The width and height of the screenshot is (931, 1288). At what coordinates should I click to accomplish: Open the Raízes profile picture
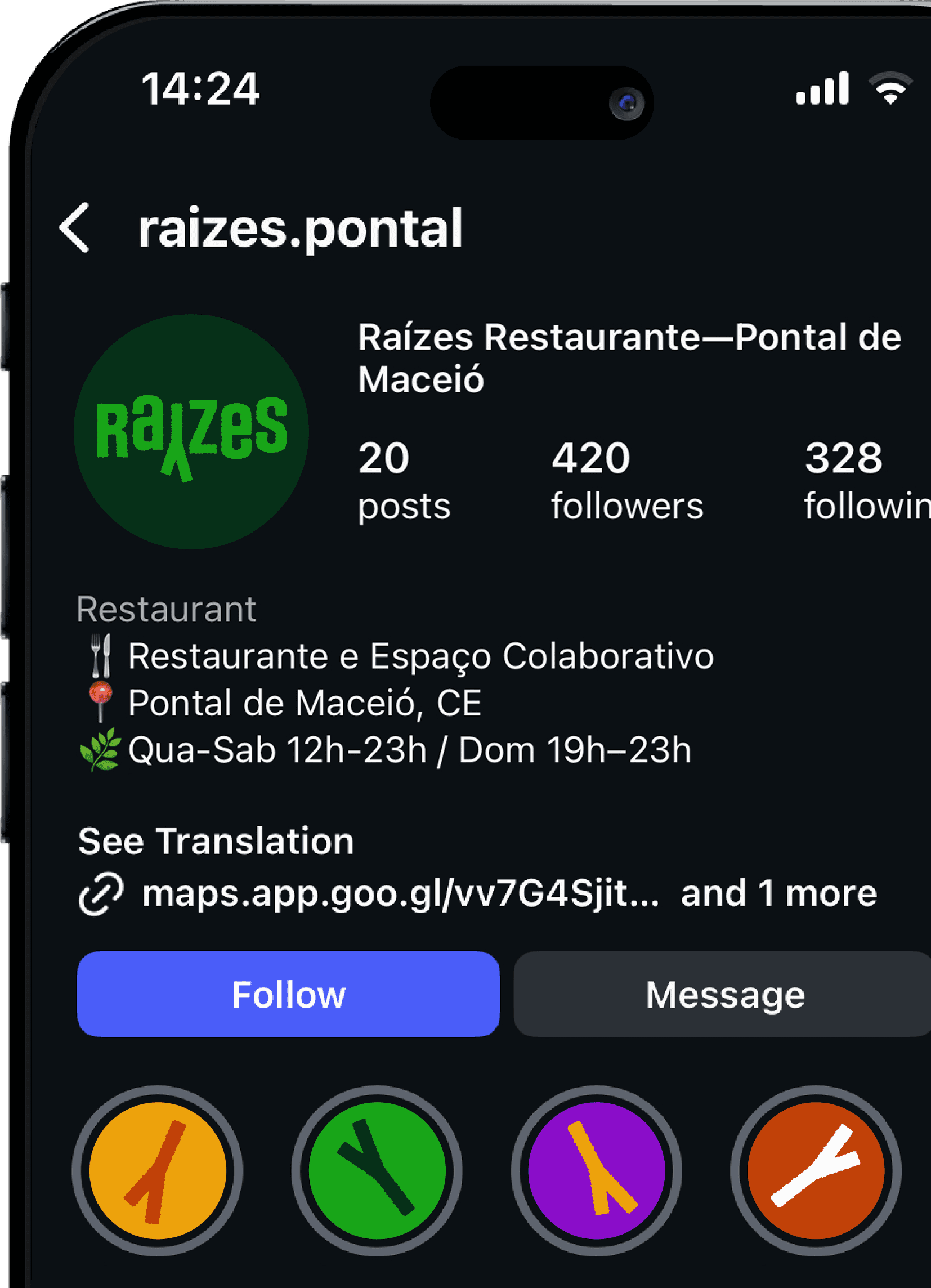191,432
